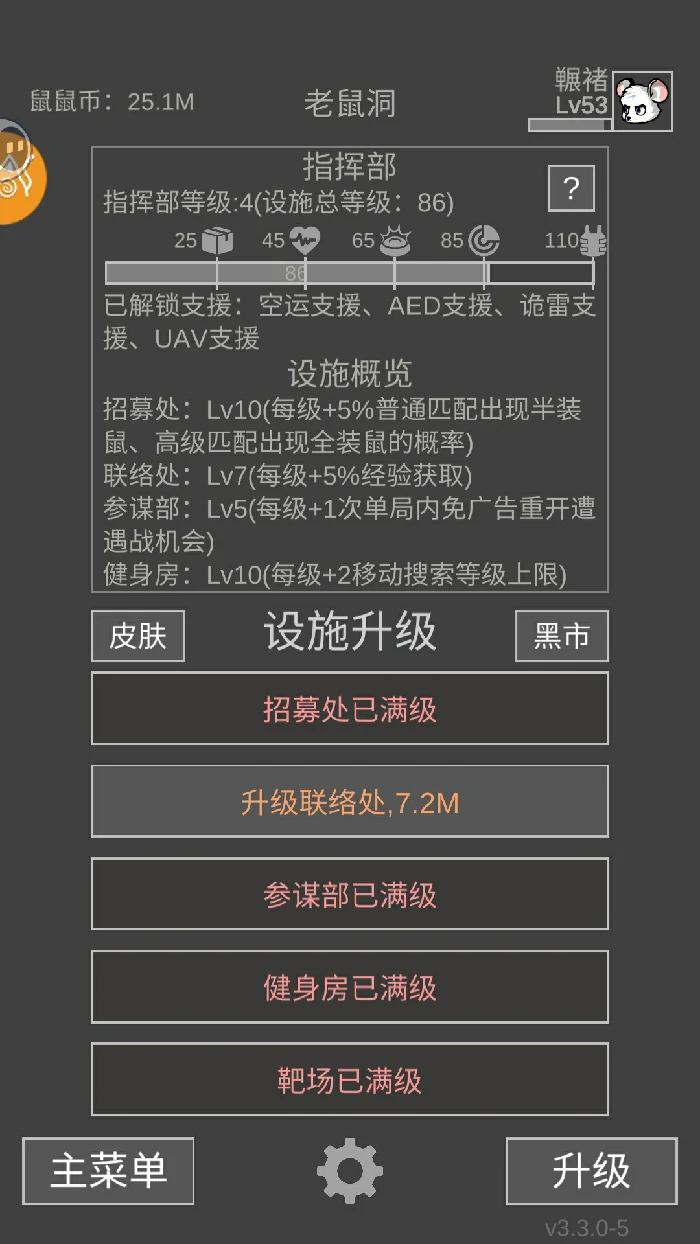Open the question mark help button
The image size is (700, 1244).
click(571, 188)
